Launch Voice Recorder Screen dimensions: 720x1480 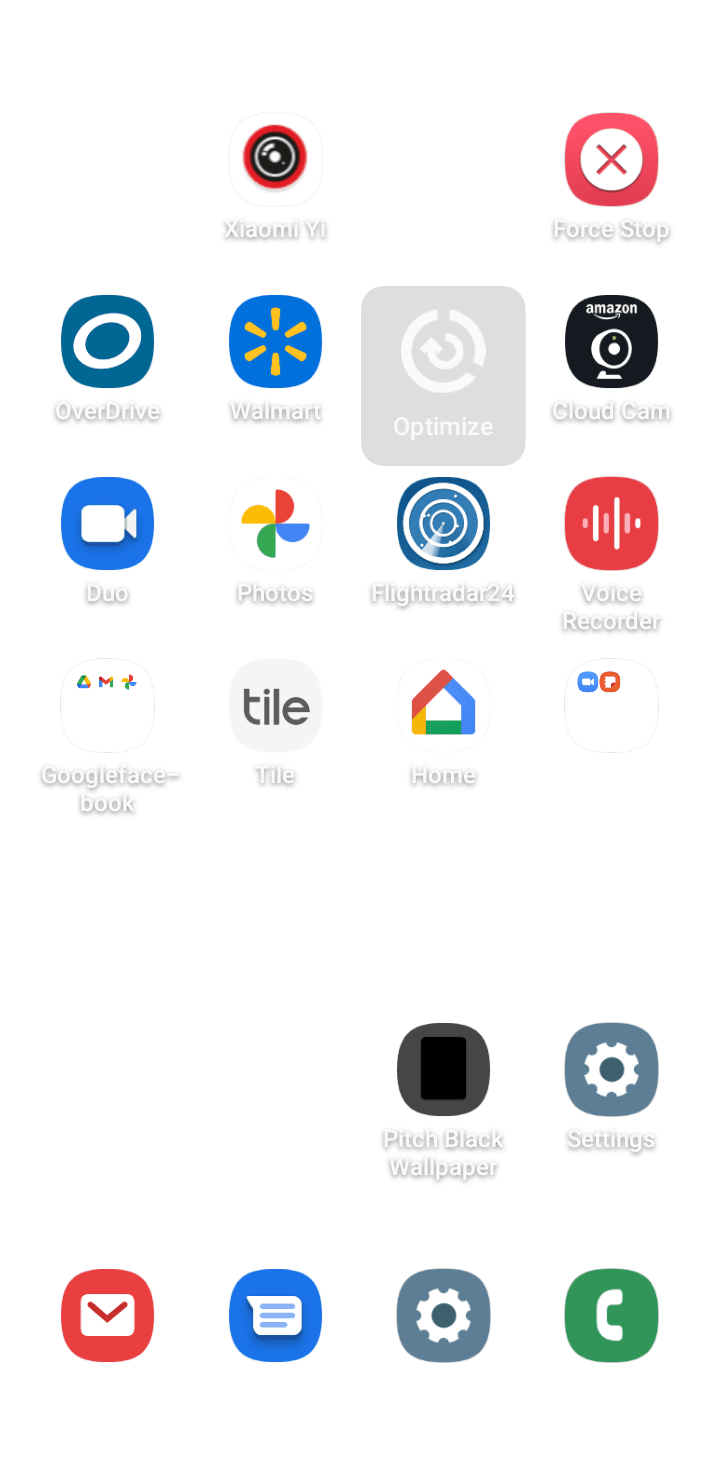coord(611,524)
